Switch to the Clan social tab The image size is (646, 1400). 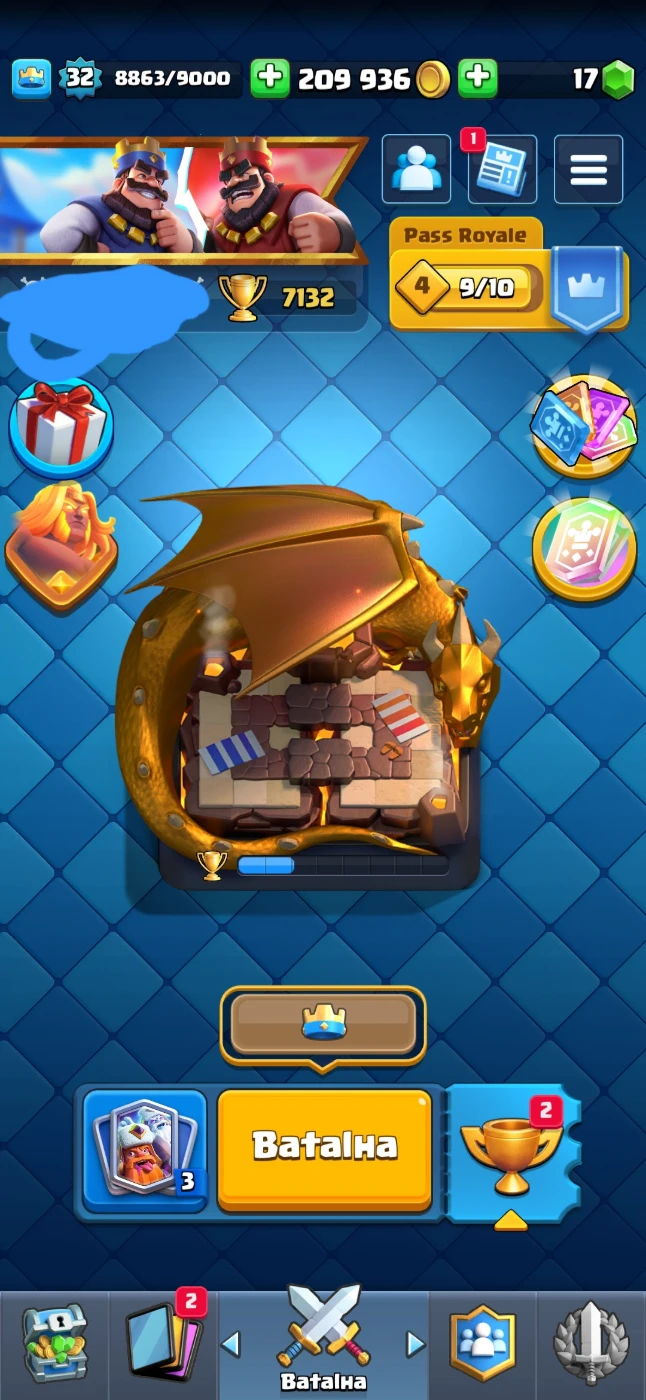pos(483,1342)
